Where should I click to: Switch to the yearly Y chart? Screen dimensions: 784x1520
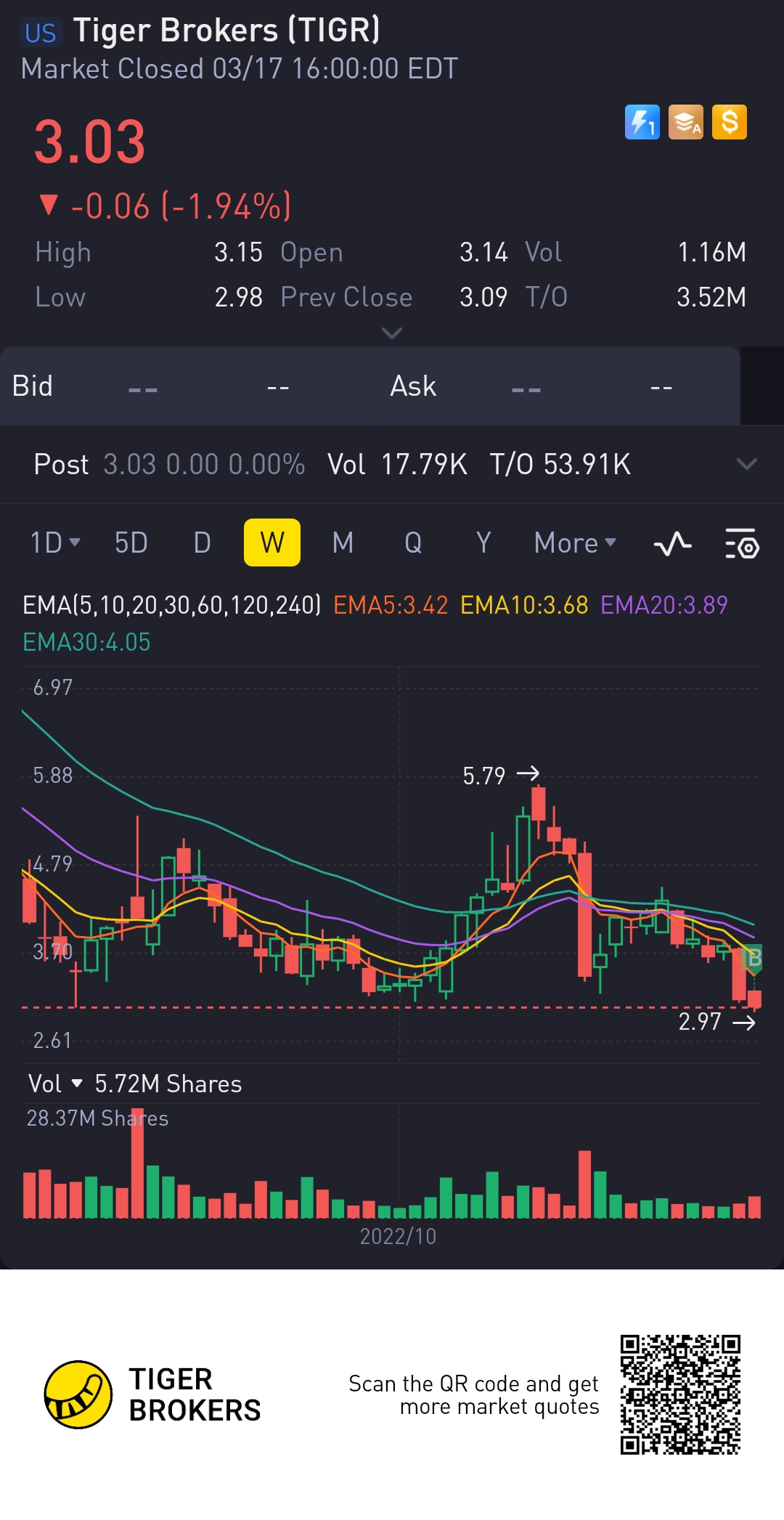(483, 542)
